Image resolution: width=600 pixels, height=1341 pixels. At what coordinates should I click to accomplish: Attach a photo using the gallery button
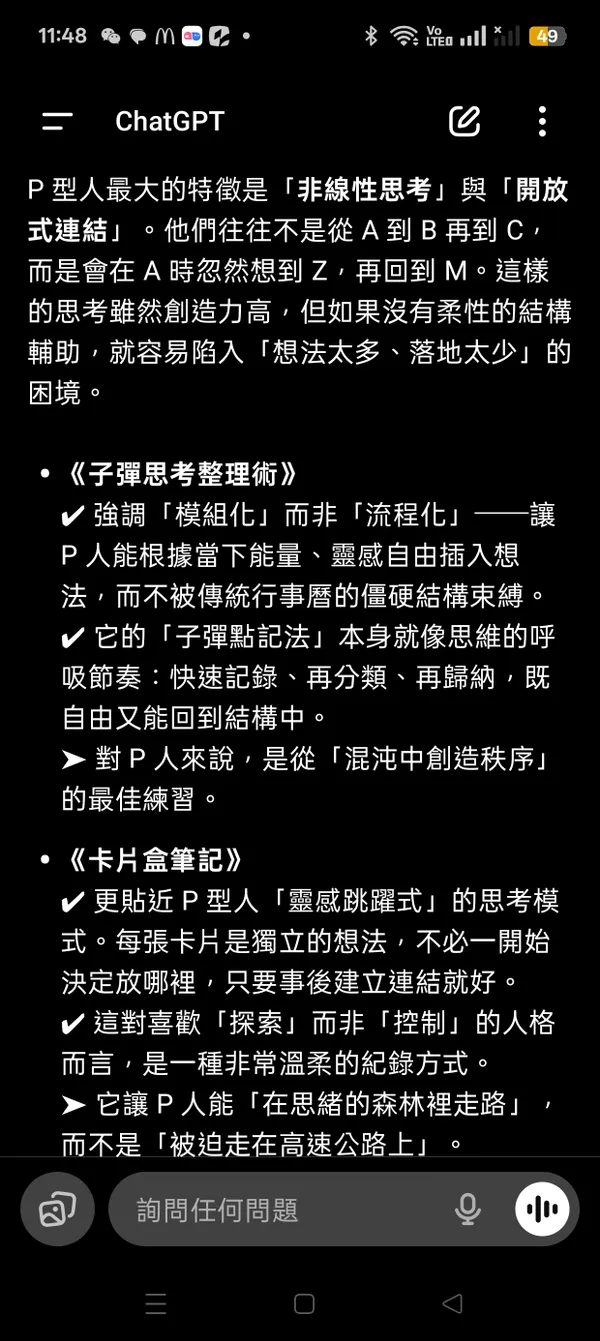[57, 1210]
